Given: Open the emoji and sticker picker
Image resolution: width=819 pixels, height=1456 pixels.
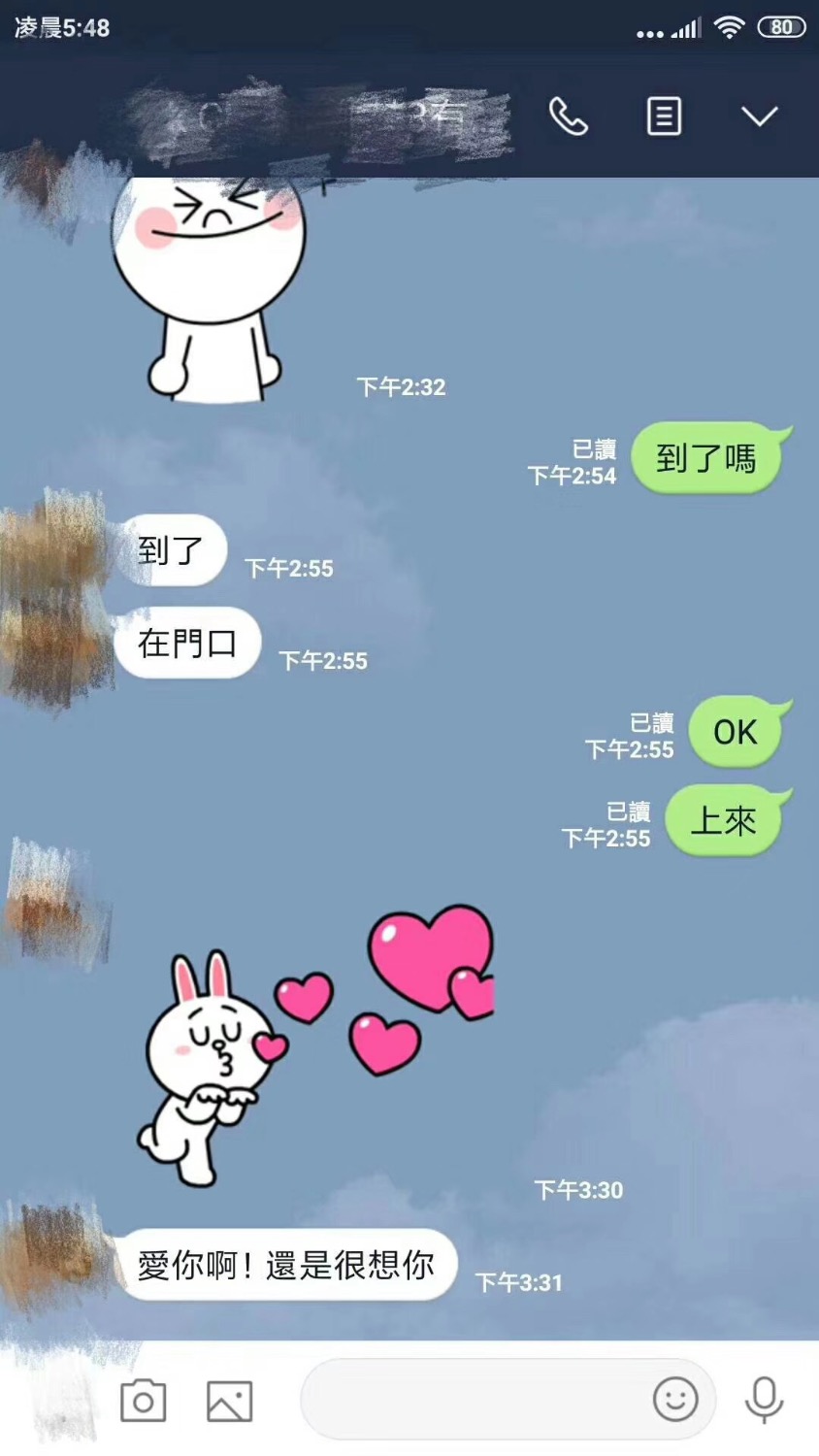Looking at the screenshot, I should [675, 1399].
